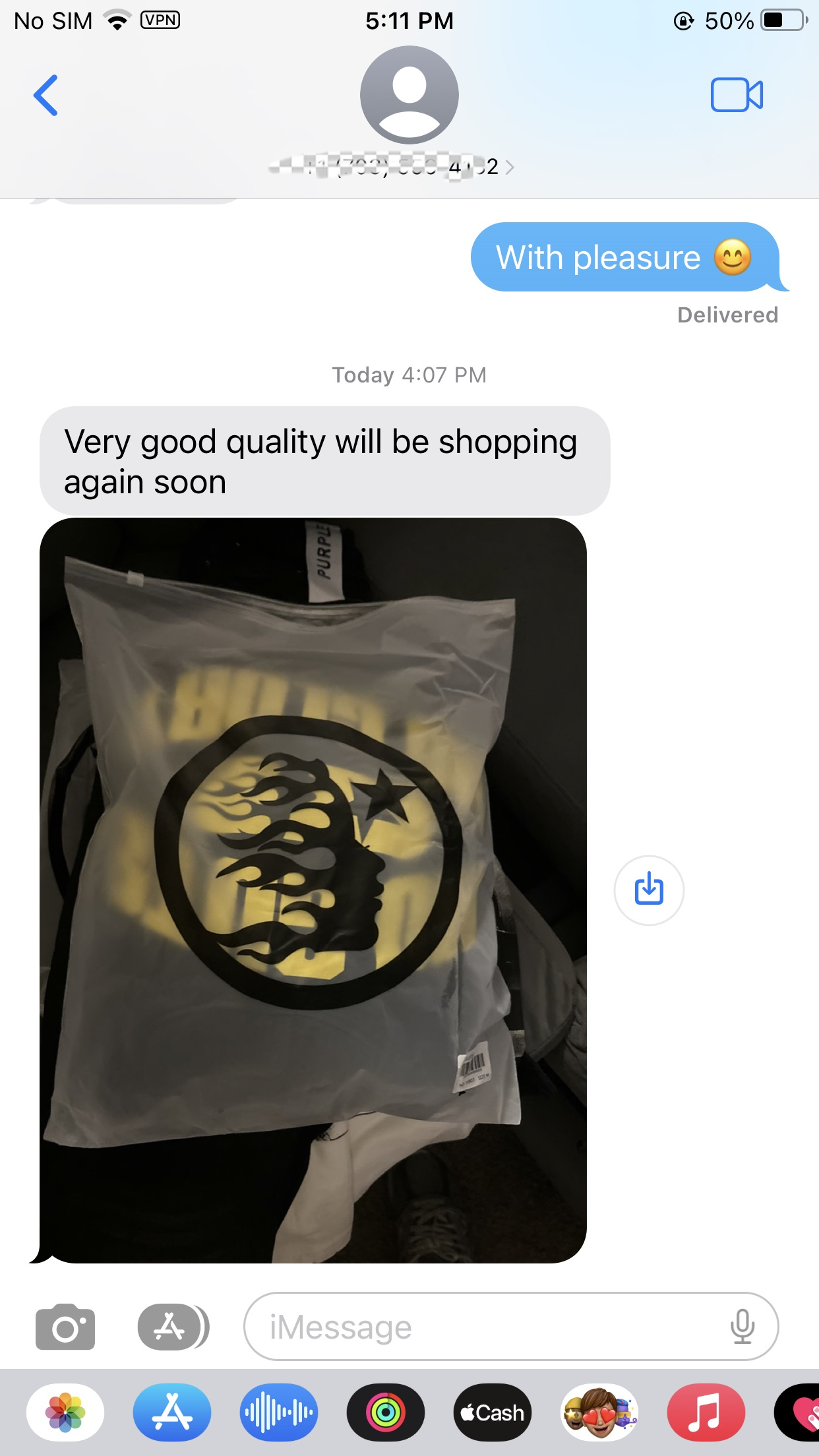Start a FaceTime video call
This screenshot has width=819, height=1456.
(737, 96)
